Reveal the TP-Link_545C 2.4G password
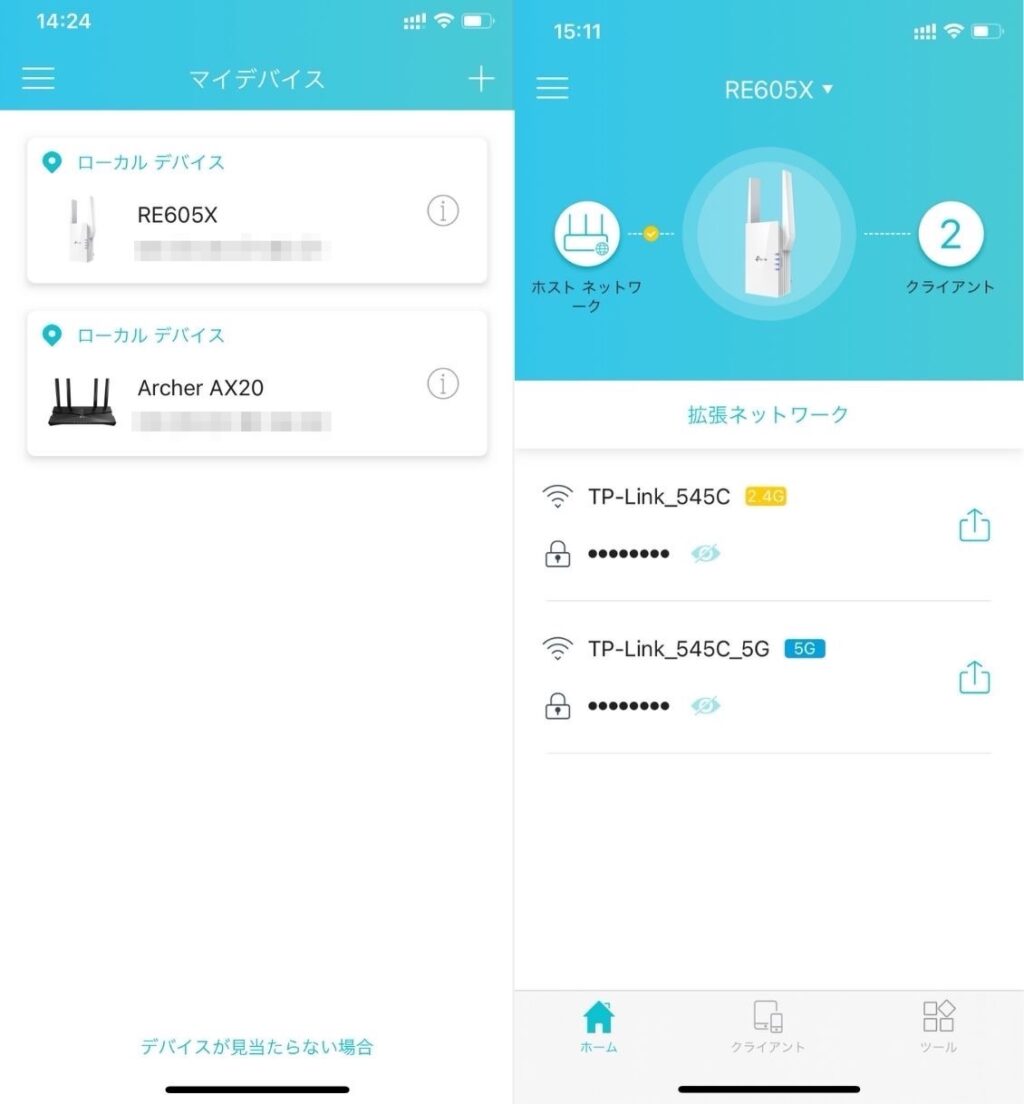 [x=705, y=553]
